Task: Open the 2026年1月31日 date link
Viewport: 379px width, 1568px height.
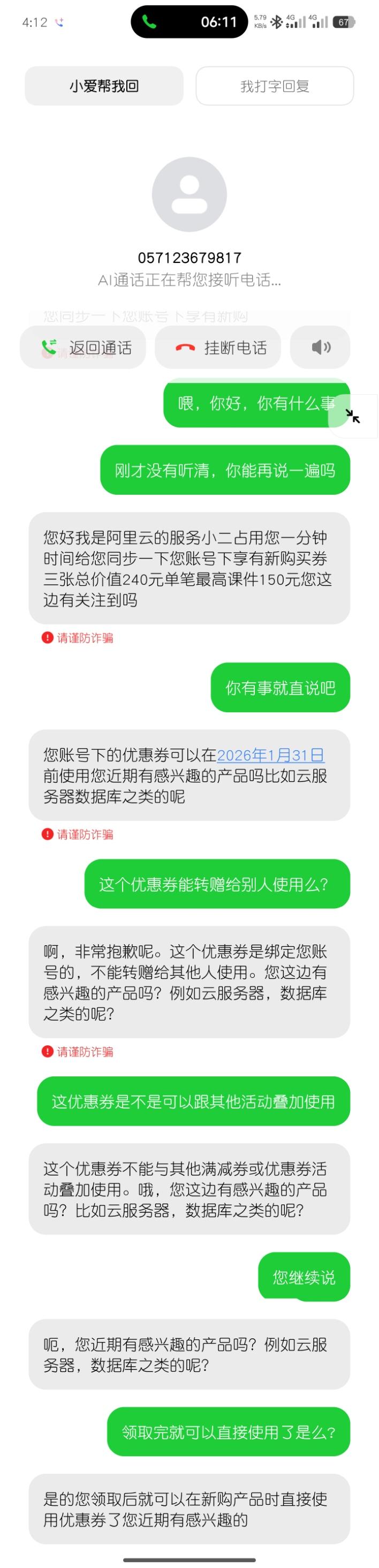Action: [270, 755]
